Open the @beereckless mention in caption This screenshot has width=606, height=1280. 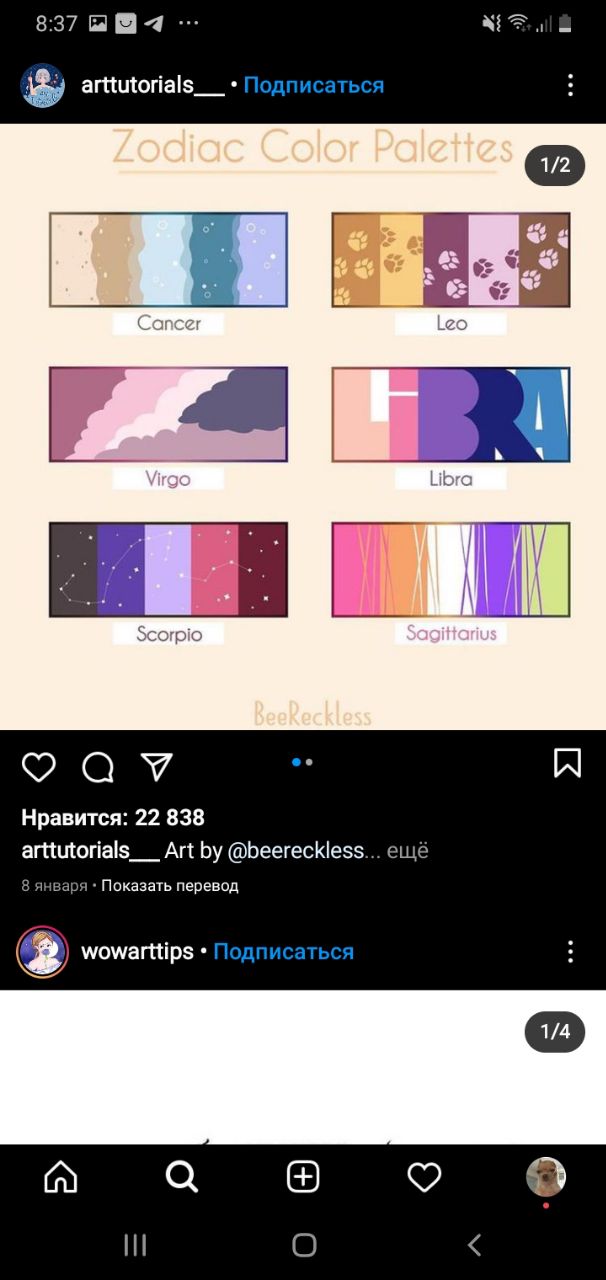tap(296, 851)
